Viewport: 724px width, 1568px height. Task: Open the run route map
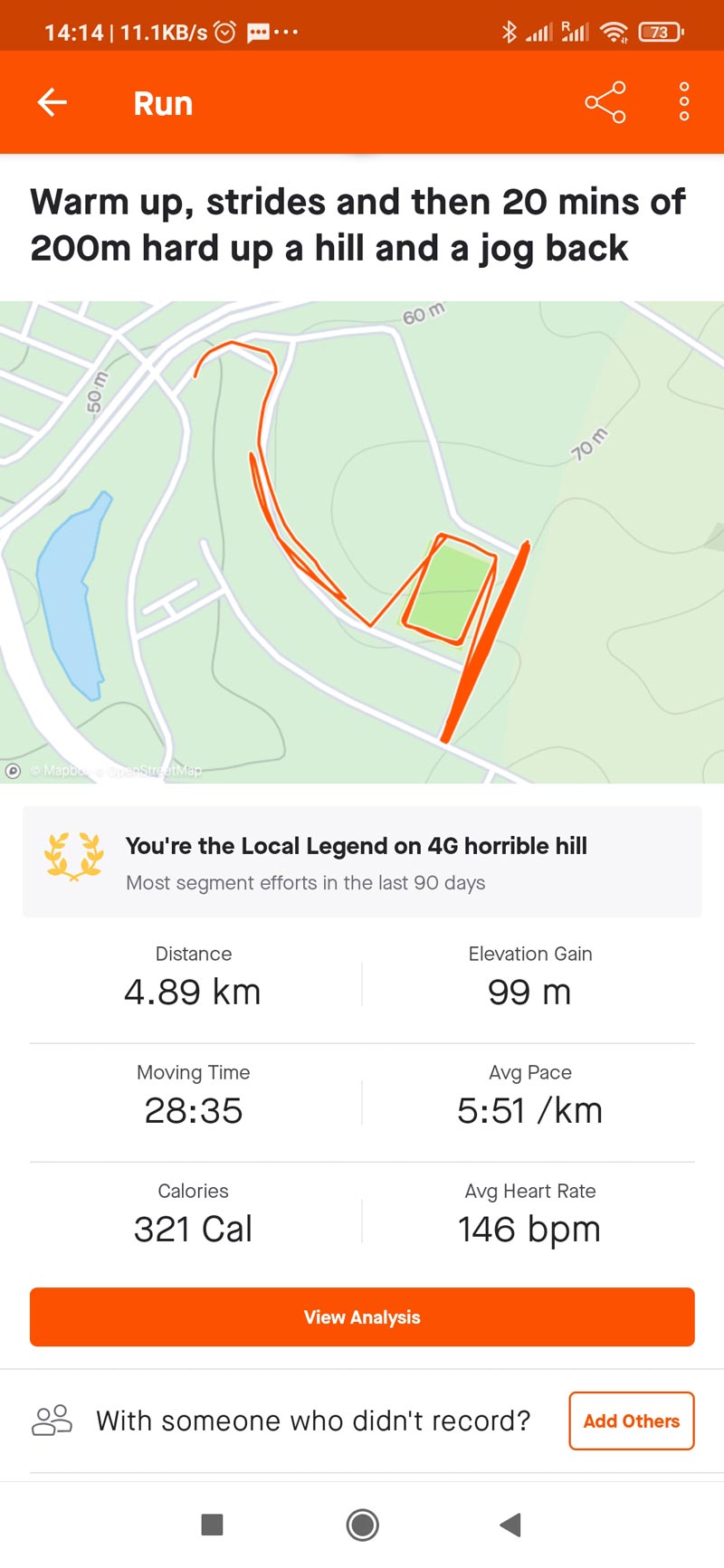[362, 542]
